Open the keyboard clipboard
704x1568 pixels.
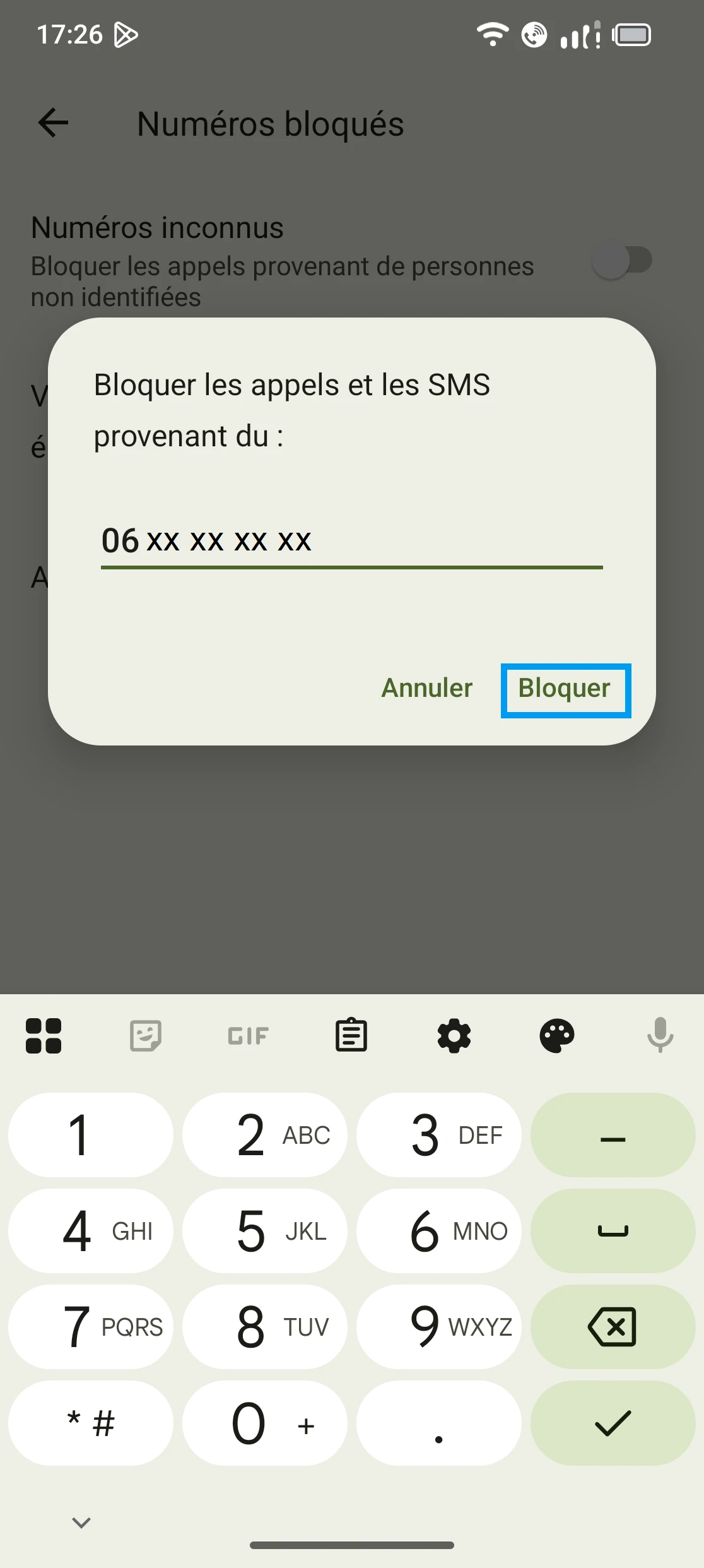[x=351, y=1036]
